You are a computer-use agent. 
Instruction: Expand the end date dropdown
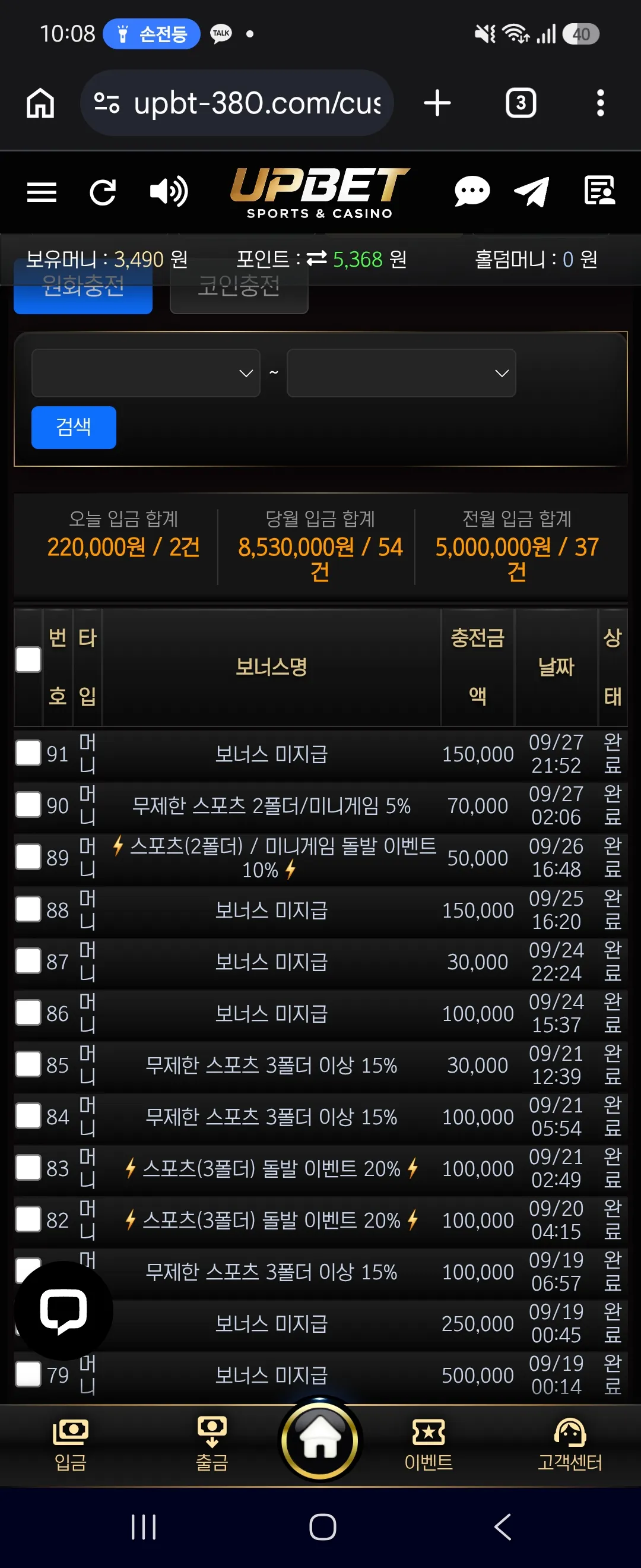click(x=401, y=373)
